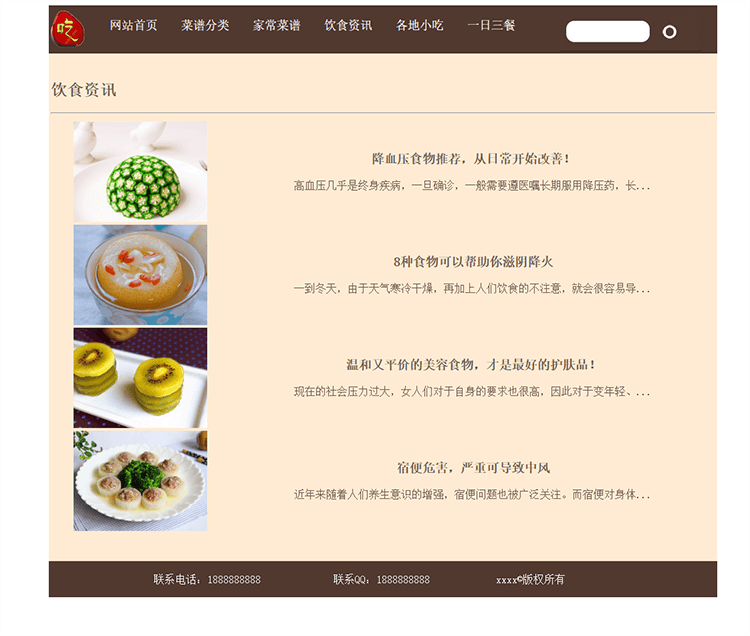Viewport: 750px width, 636px height.
Task: Tap the search input box
Action: pos(607,32)
